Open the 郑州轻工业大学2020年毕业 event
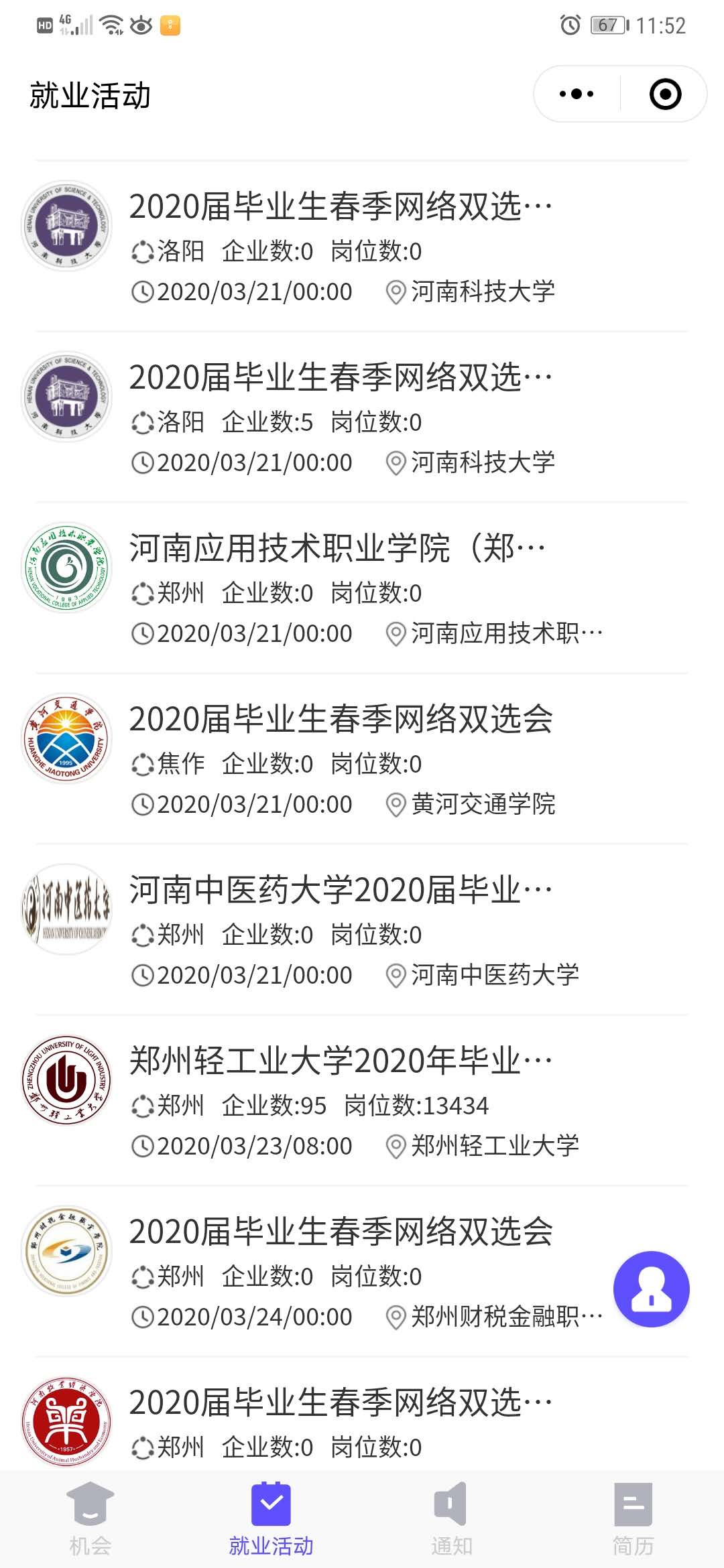724x1568 pixels. pyautogui.click(x=362, y=1100)
